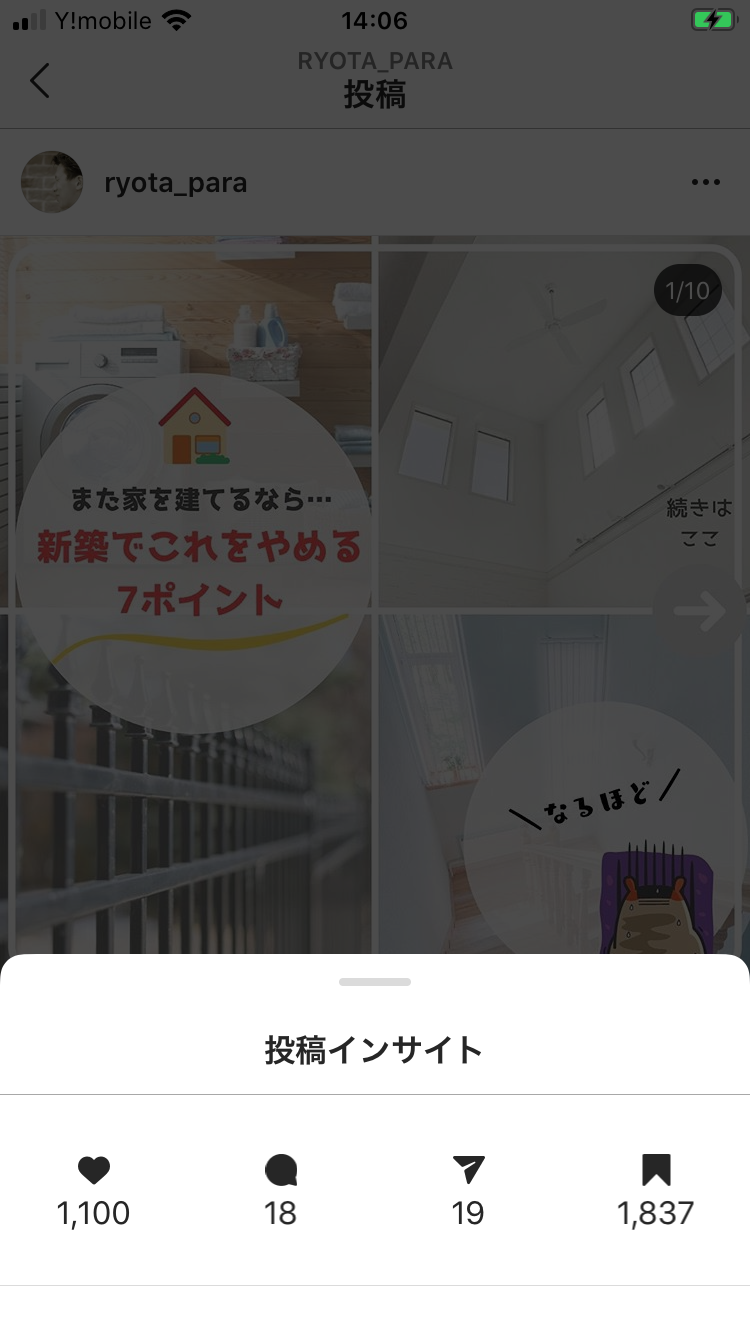Go back using the top-left arrow
The height and width of the screenshot is (1334, 750).
pos(40,80)
